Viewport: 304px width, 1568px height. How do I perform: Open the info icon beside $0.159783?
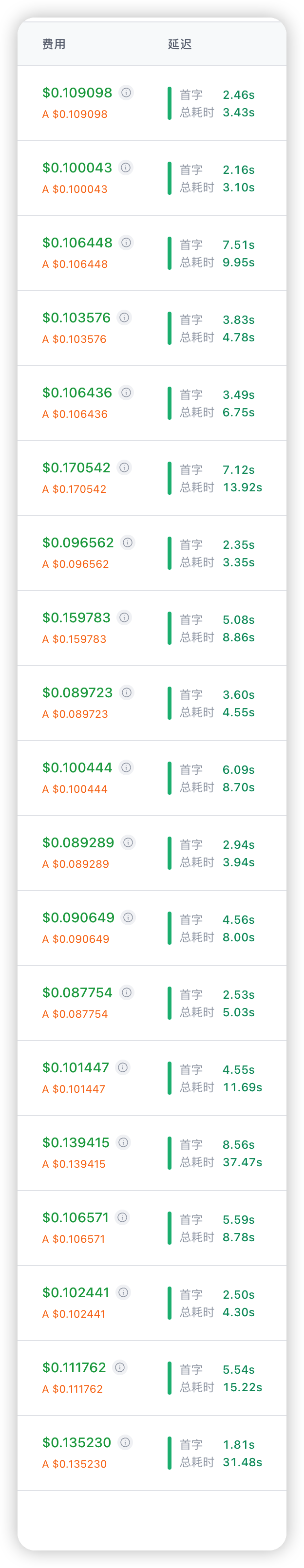(x=124, y=616)
